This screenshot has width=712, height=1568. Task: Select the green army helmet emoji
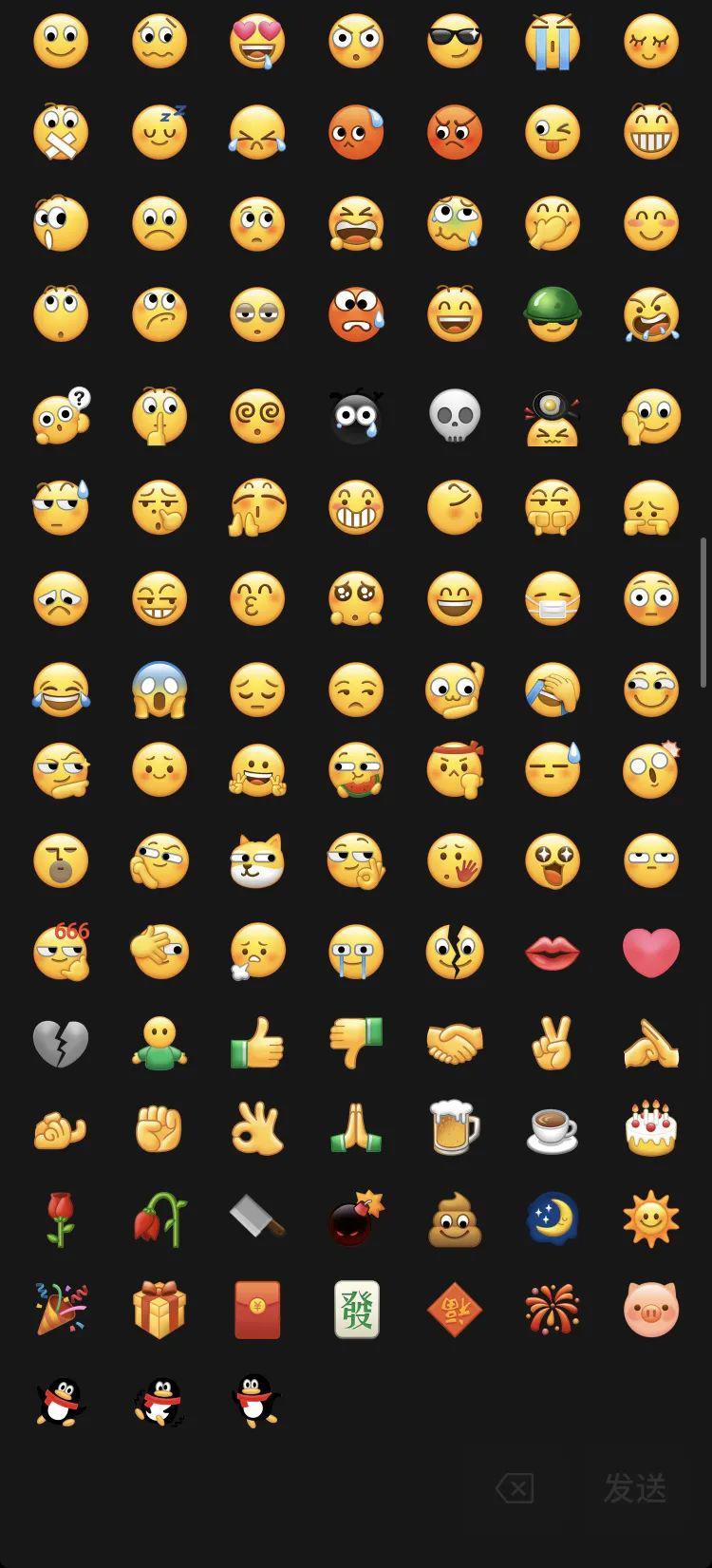click(553, 313)
